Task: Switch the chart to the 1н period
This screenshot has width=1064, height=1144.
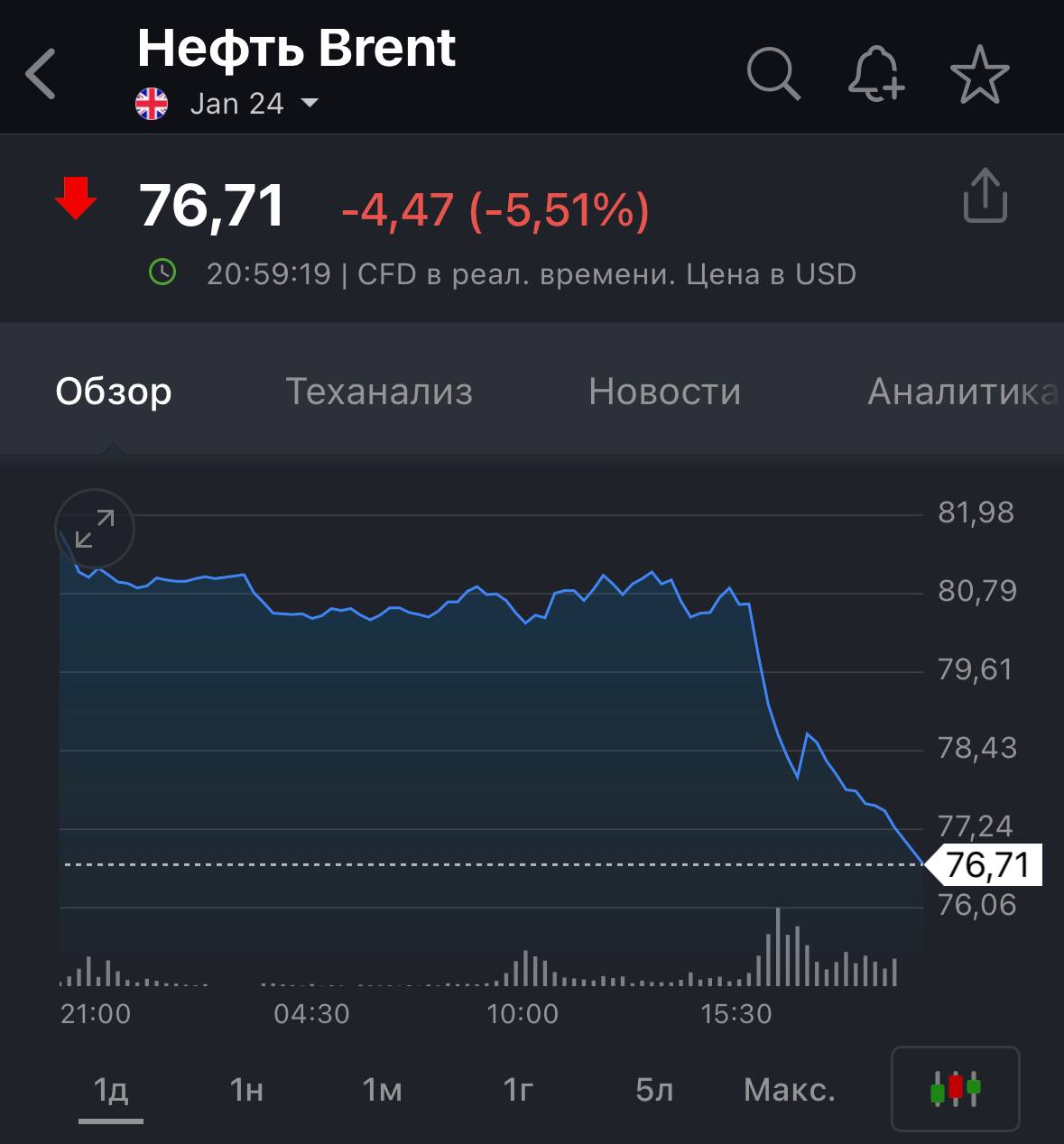Action: tap(246, 1090)
